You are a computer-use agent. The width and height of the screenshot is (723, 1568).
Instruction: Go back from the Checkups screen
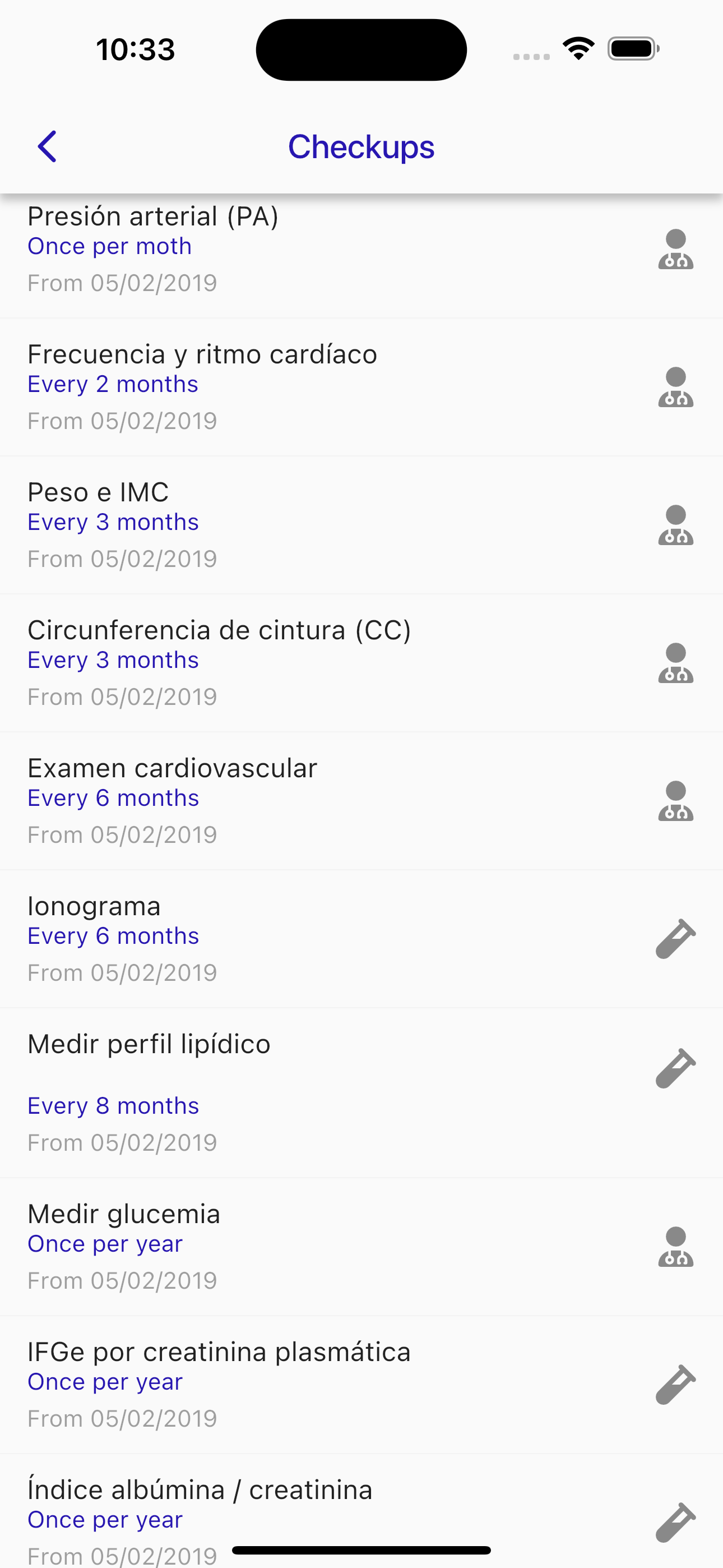coord(47,147)
